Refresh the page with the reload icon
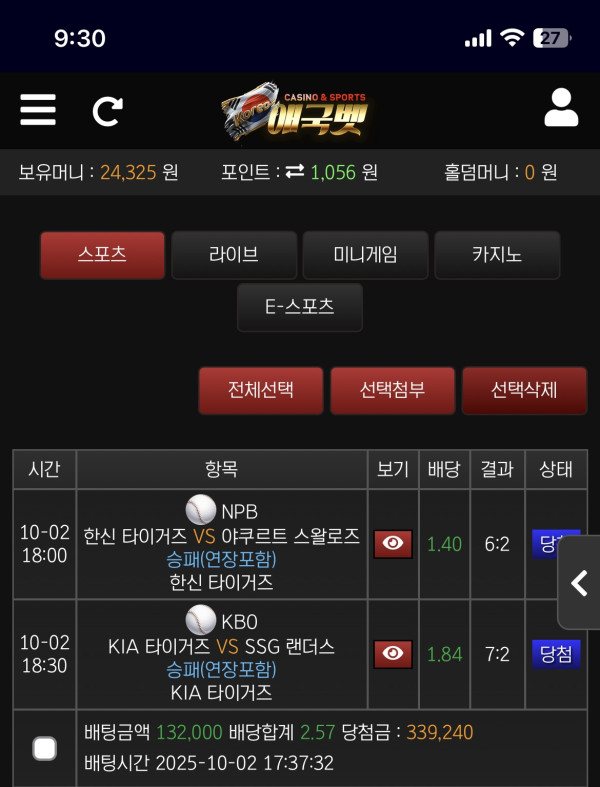 tap(107, 110)
